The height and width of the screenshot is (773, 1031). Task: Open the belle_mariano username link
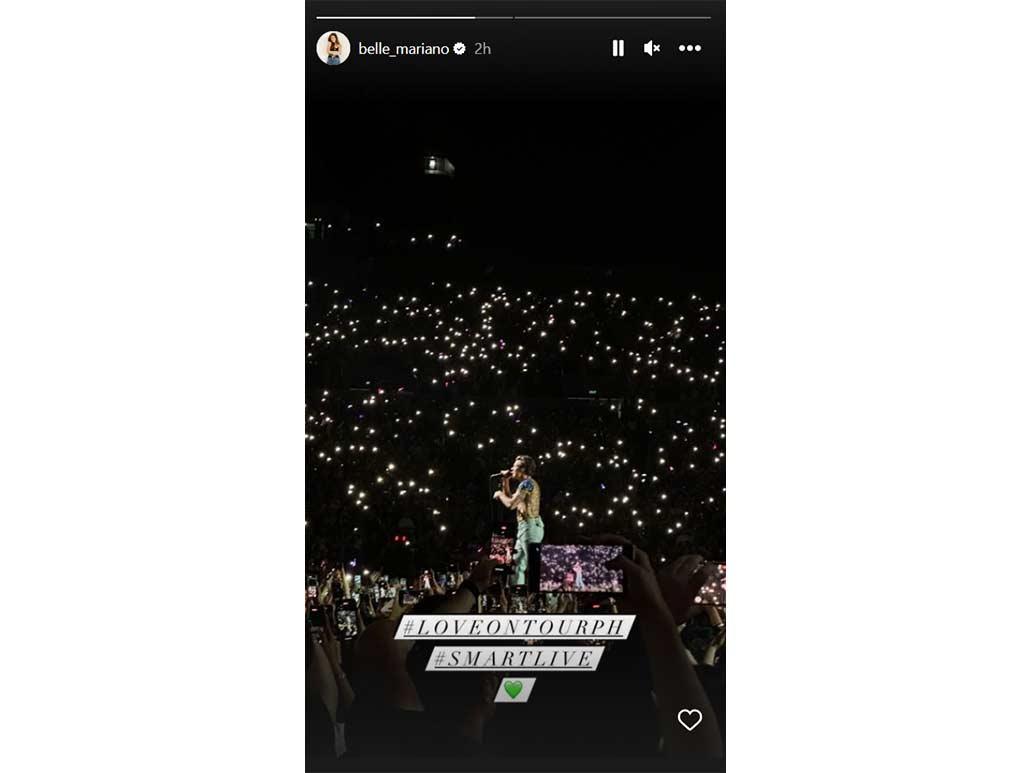(403, 48)
